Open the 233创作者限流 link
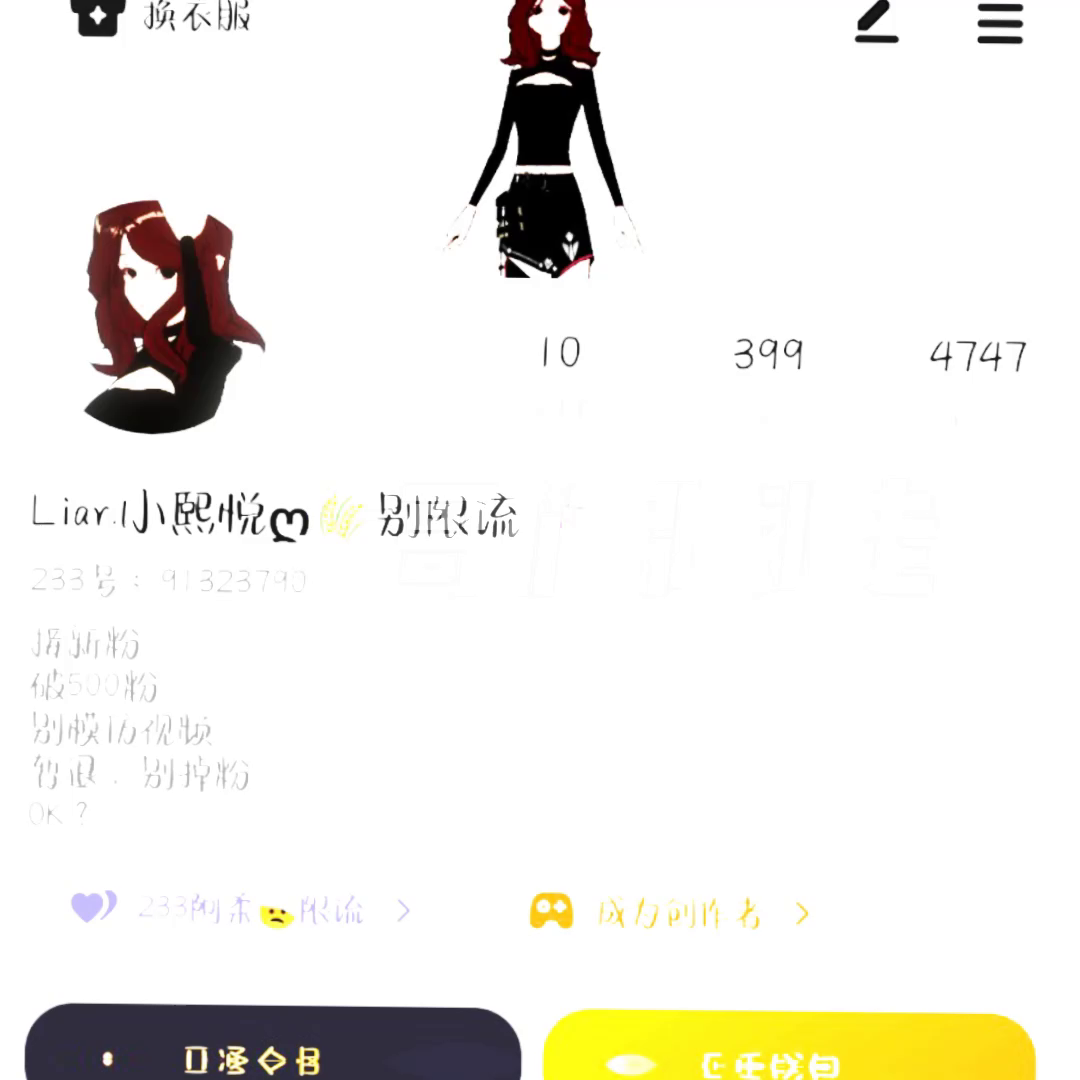The image size is (1080, 1080). [x=241, y=910]
